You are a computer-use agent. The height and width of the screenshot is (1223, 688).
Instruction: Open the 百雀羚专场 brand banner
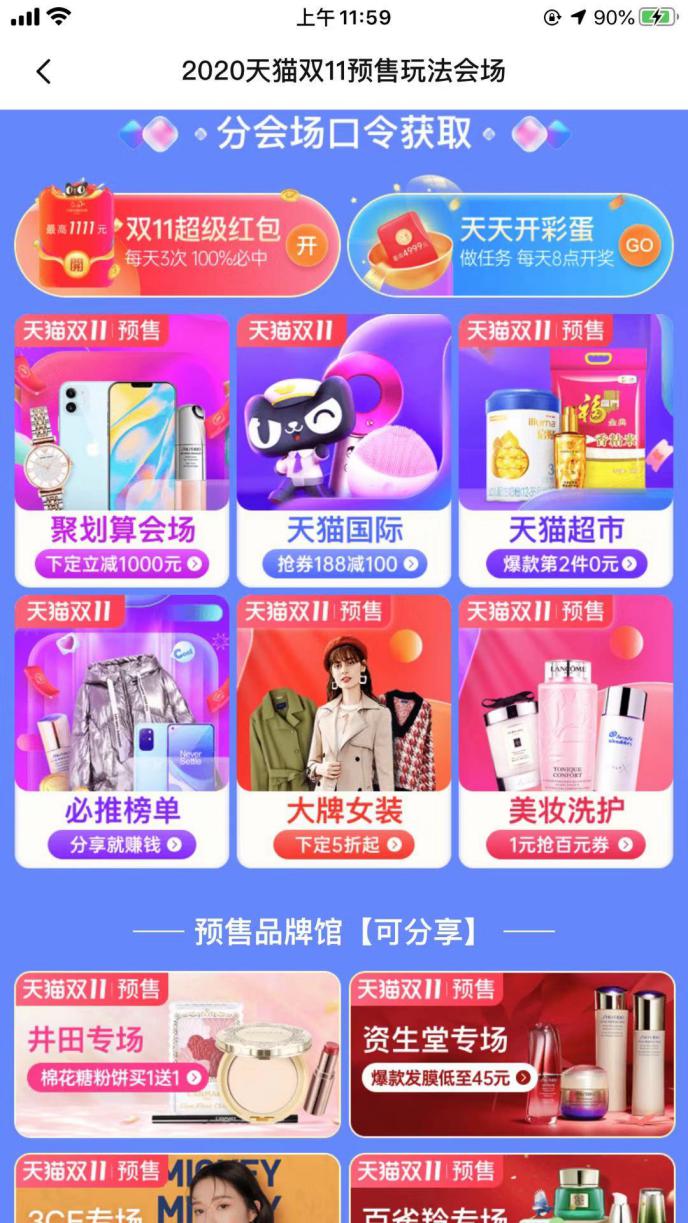(511, 1192)
